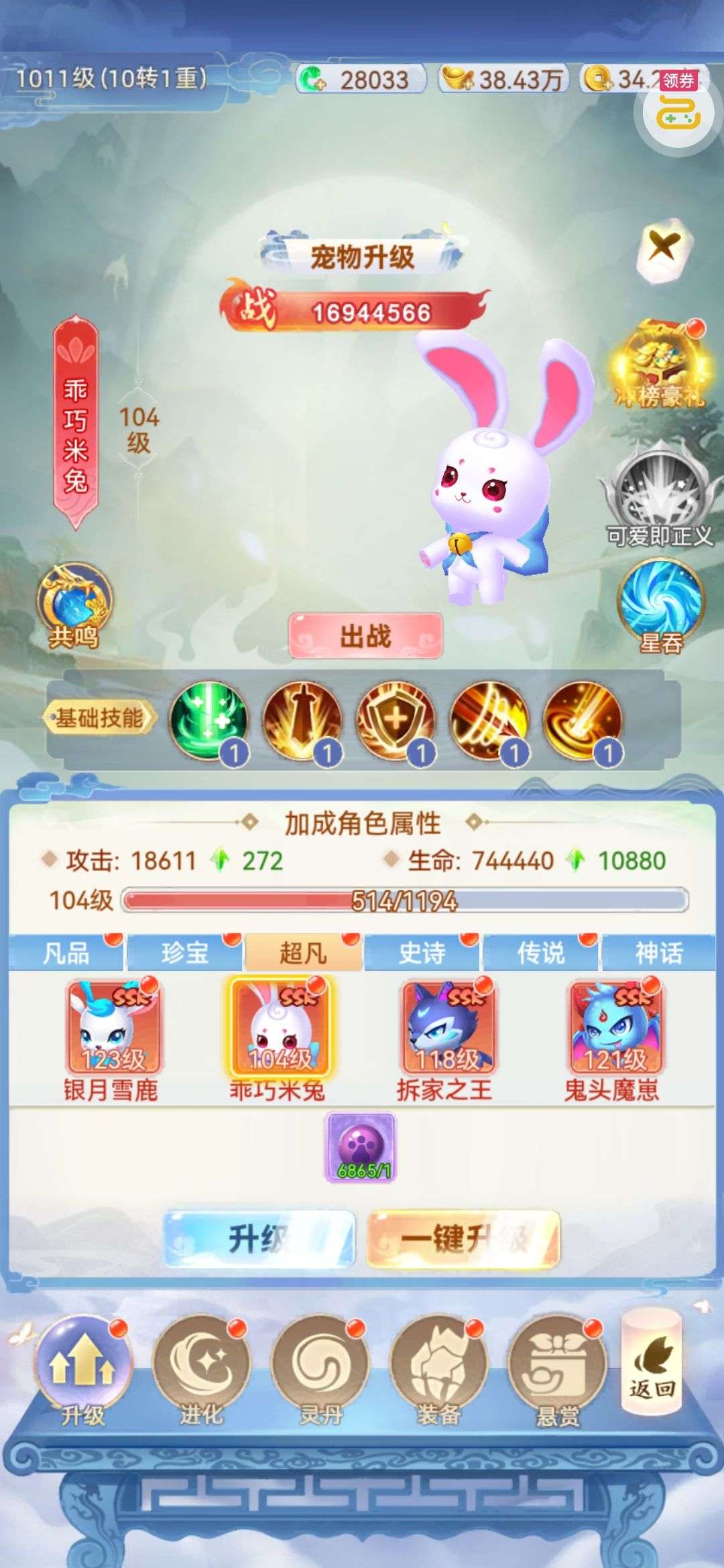The image size is (724, 1568).
Task: Switch to the 神话 tab
Action: click(658, 952)
